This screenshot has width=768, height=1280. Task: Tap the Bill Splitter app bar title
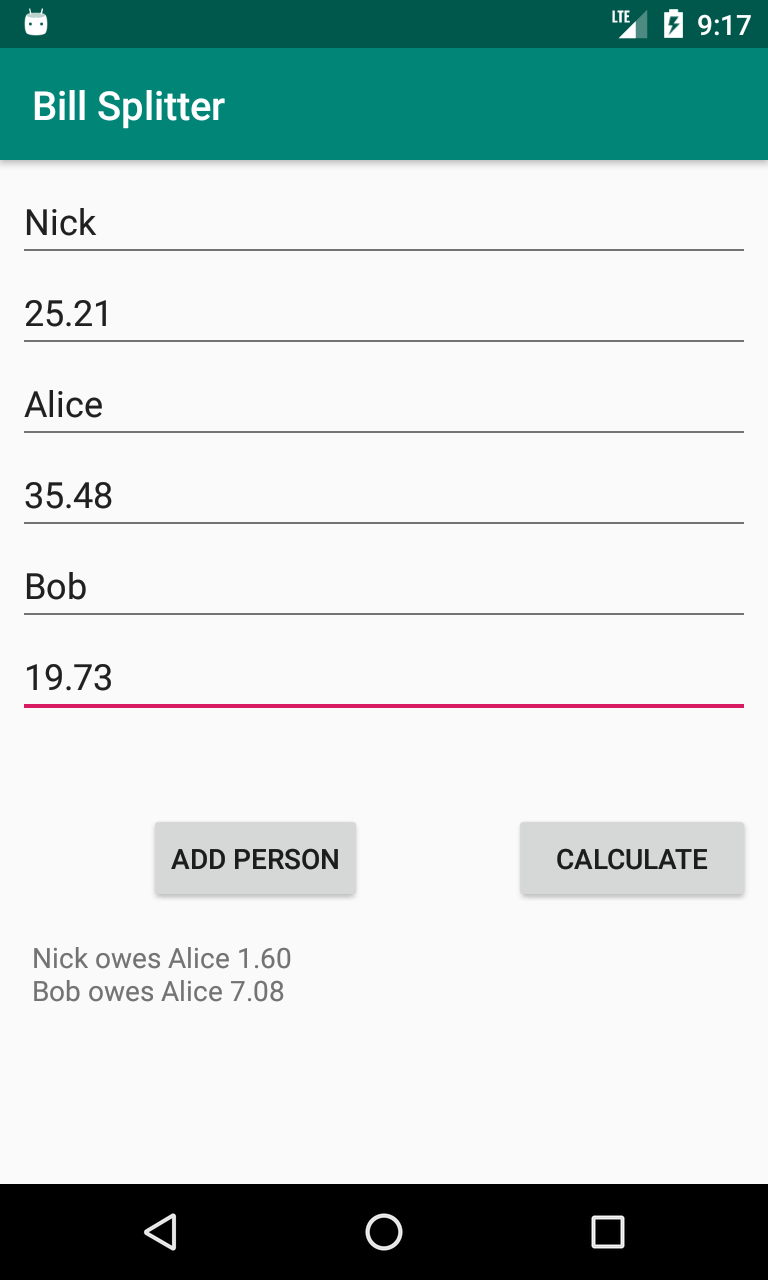(x=129, y=104)
